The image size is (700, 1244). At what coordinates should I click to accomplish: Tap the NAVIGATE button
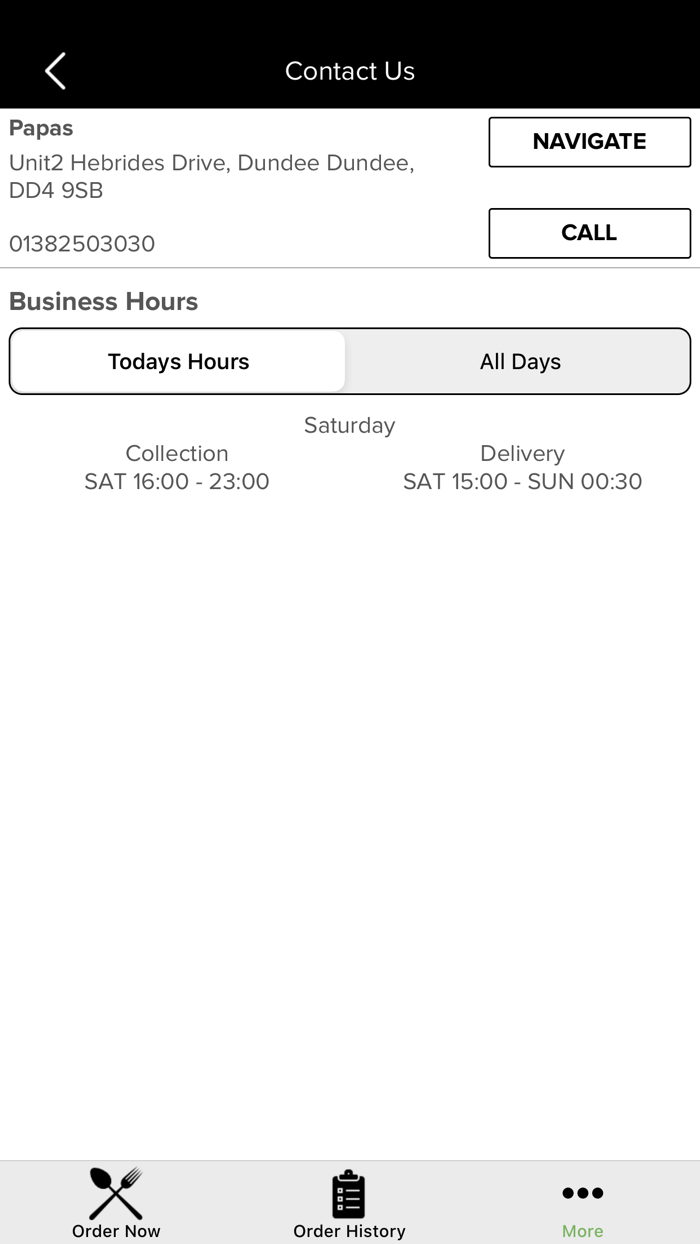[x=589, y=142]
